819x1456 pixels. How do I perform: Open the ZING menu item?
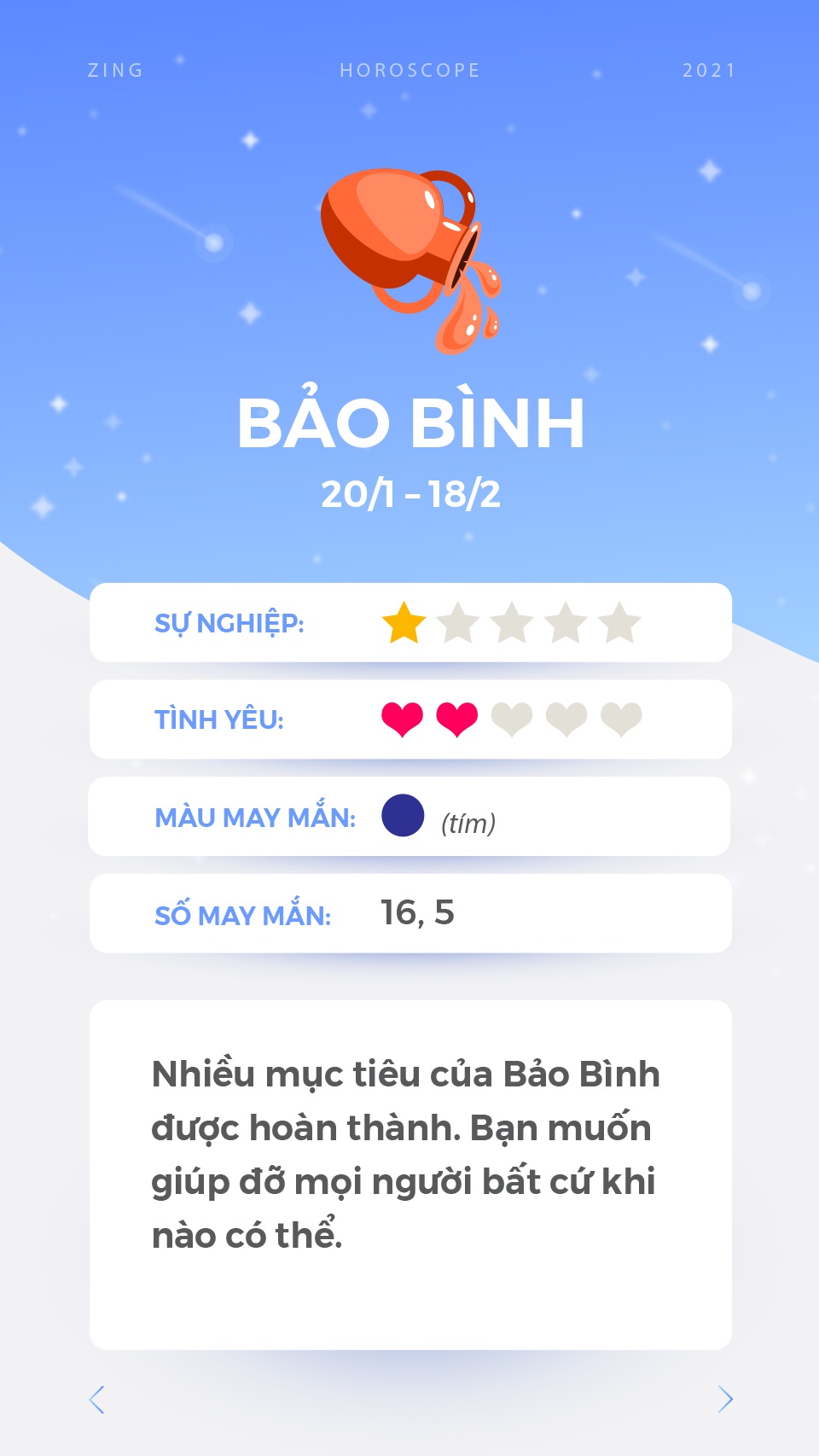tap(115, 71)
